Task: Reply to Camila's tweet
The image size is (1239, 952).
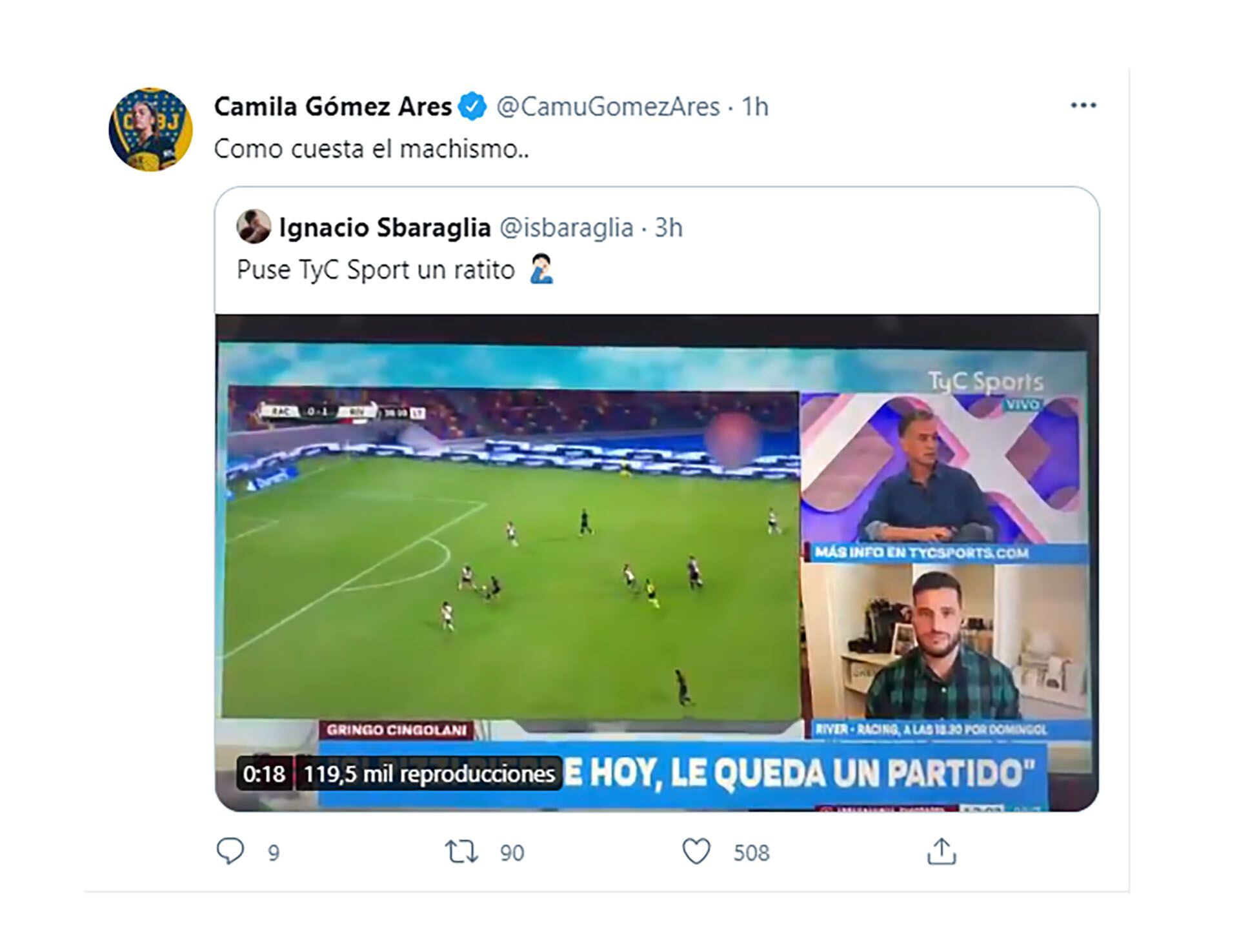Action: pos(230,852)
